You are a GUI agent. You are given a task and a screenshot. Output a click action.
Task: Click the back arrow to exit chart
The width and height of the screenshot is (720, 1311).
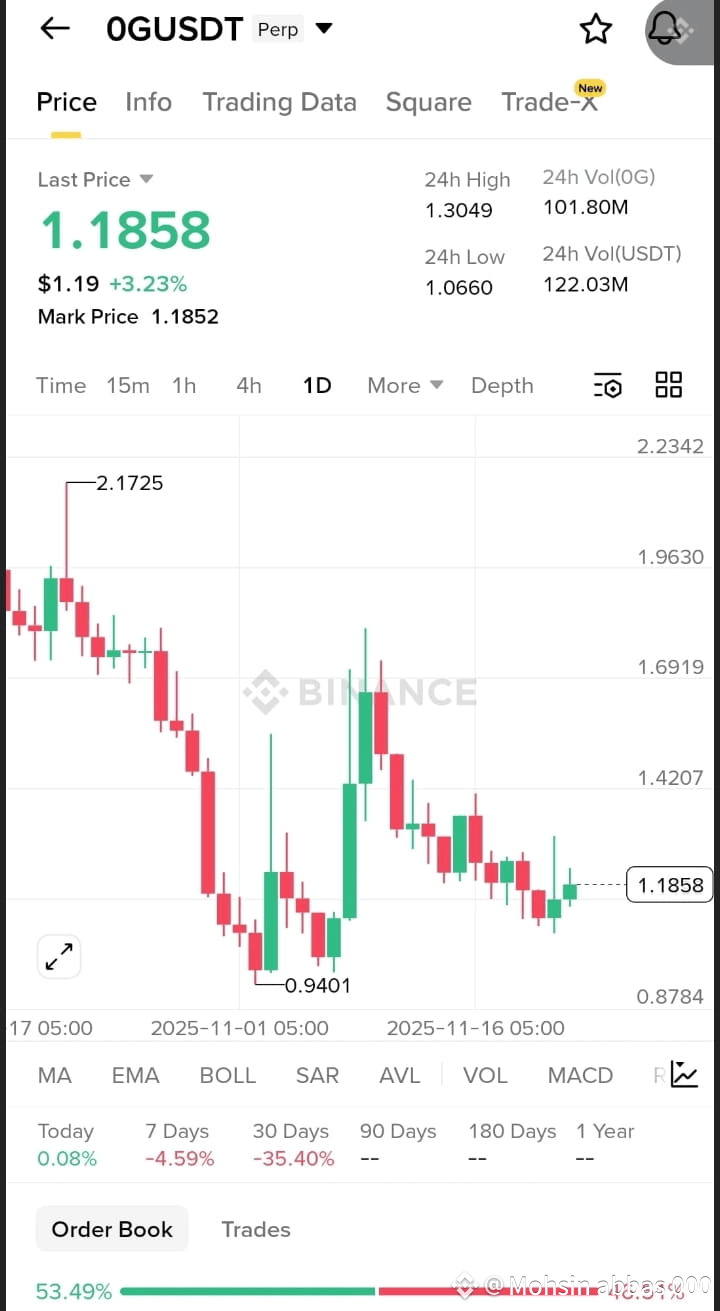54,28
